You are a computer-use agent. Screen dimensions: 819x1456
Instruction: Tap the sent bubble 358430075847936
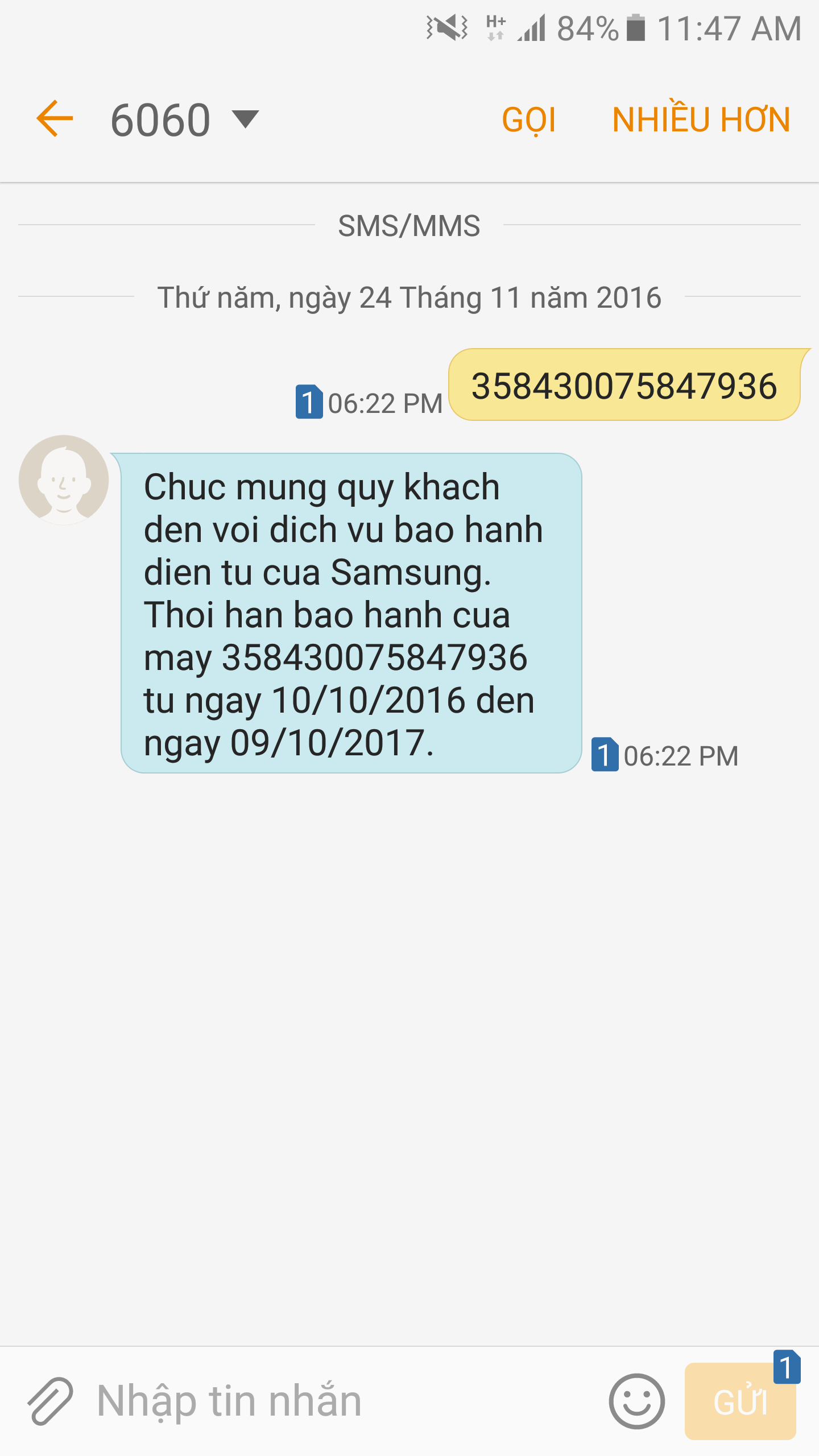point(624,386)
